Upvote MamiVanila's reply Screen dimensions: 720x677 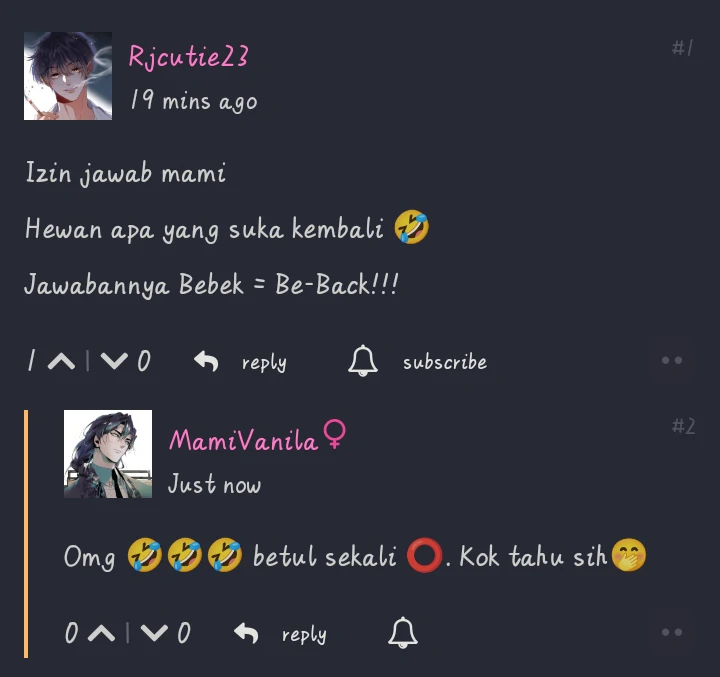[101, 633]
